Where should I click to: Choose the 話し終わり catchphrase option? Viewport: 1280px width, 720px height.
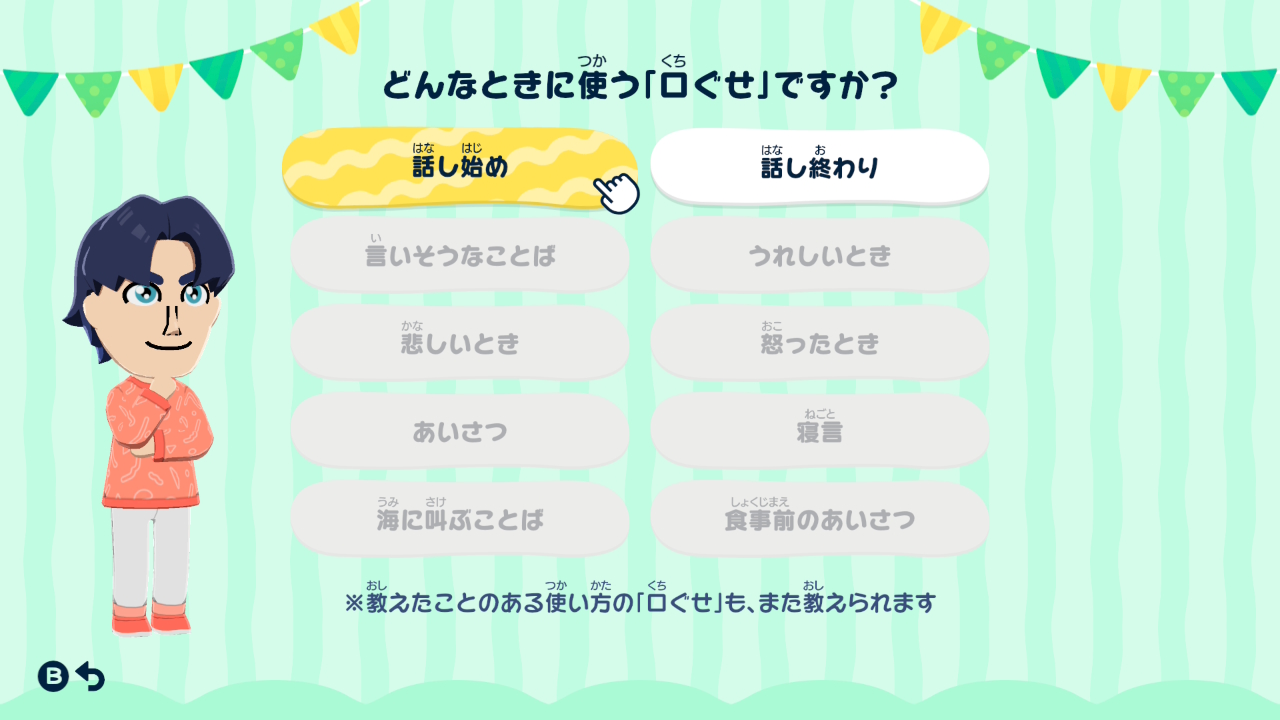tap(819, 167)
